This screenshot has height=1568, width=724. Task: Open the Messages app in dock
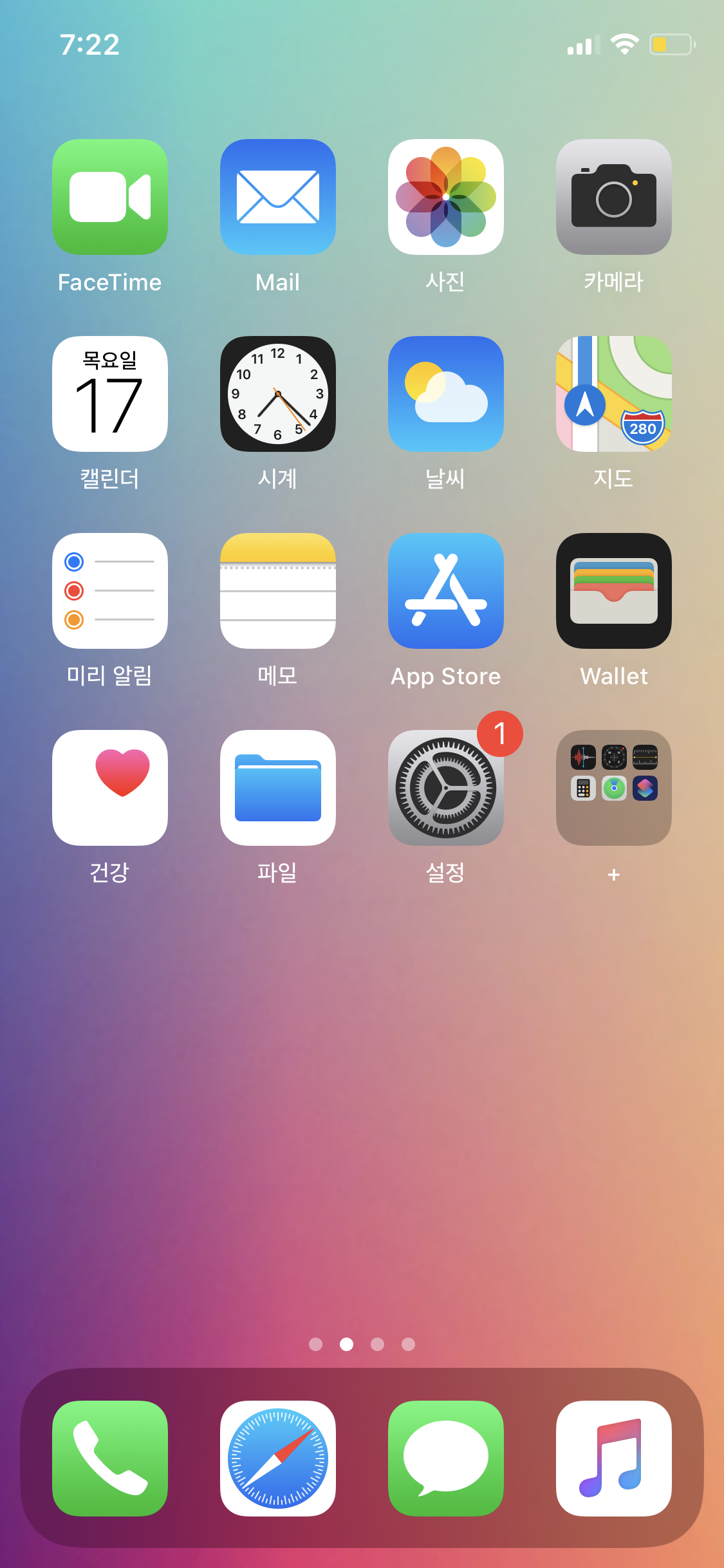(446, 1459)
